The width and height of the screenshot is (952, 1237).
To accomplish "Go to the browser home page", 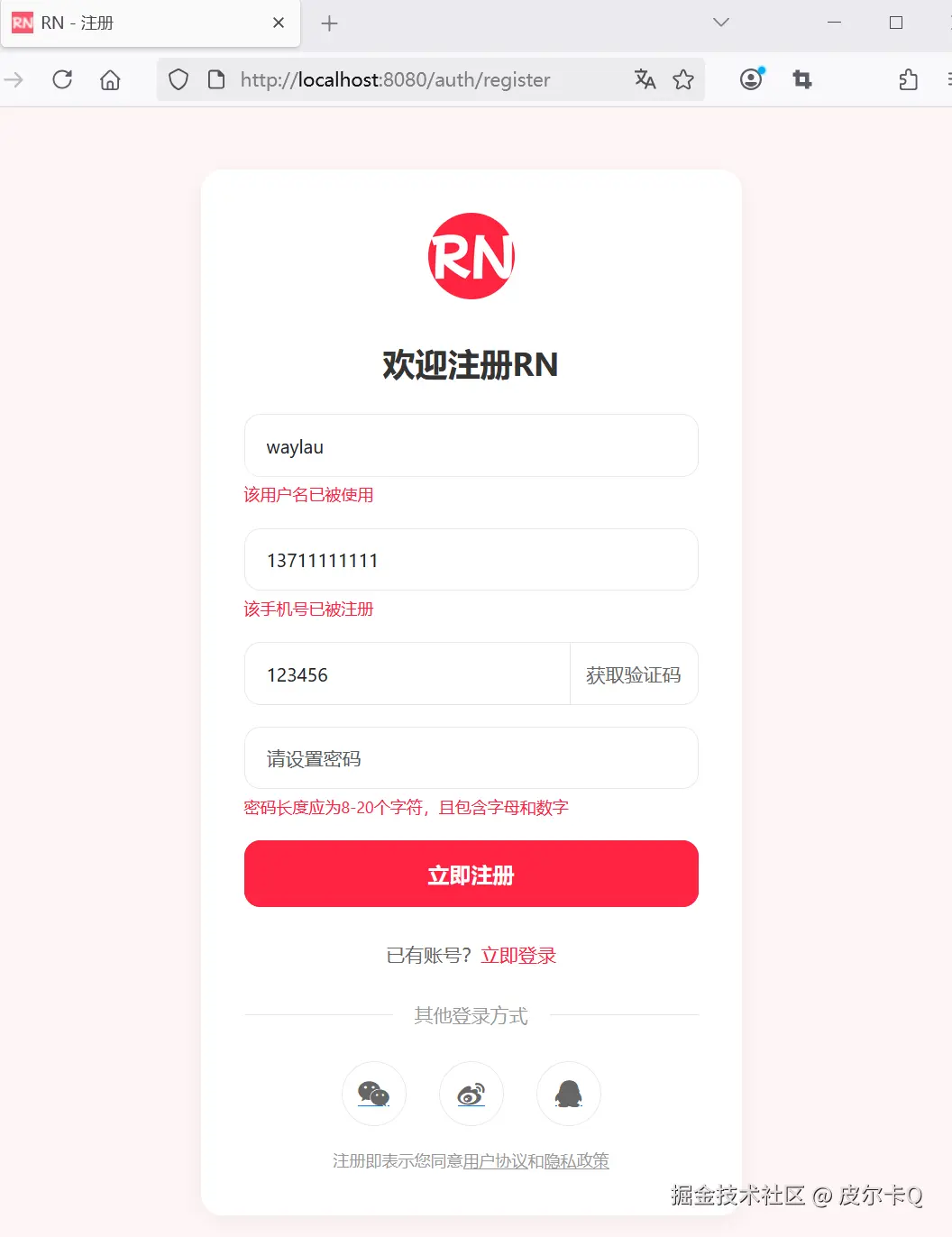I will tap(110, 79).
